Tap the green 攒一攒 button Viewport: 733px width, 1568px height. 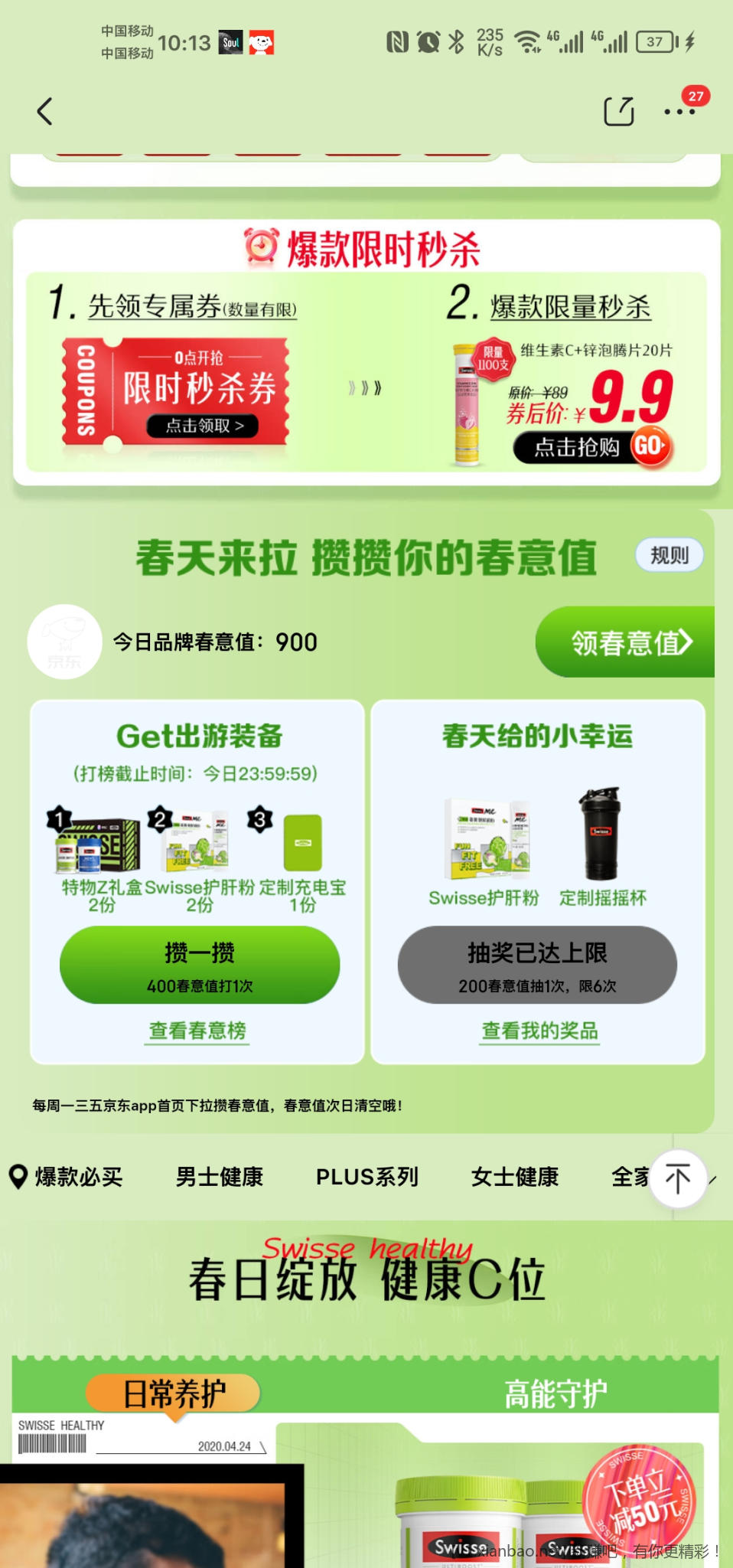pyautogui.click(x=200, y=964)
